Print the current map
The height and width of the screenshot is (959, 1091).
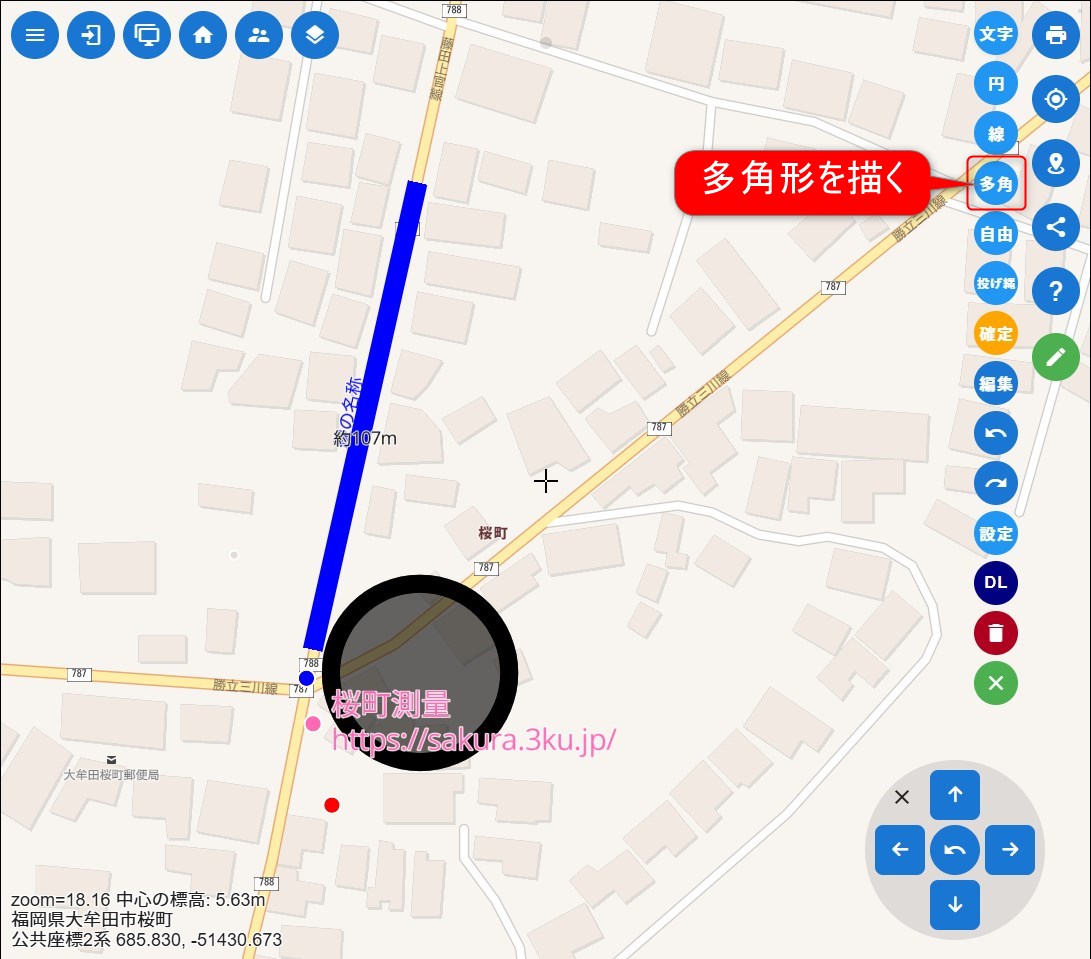click(1056, 36)
